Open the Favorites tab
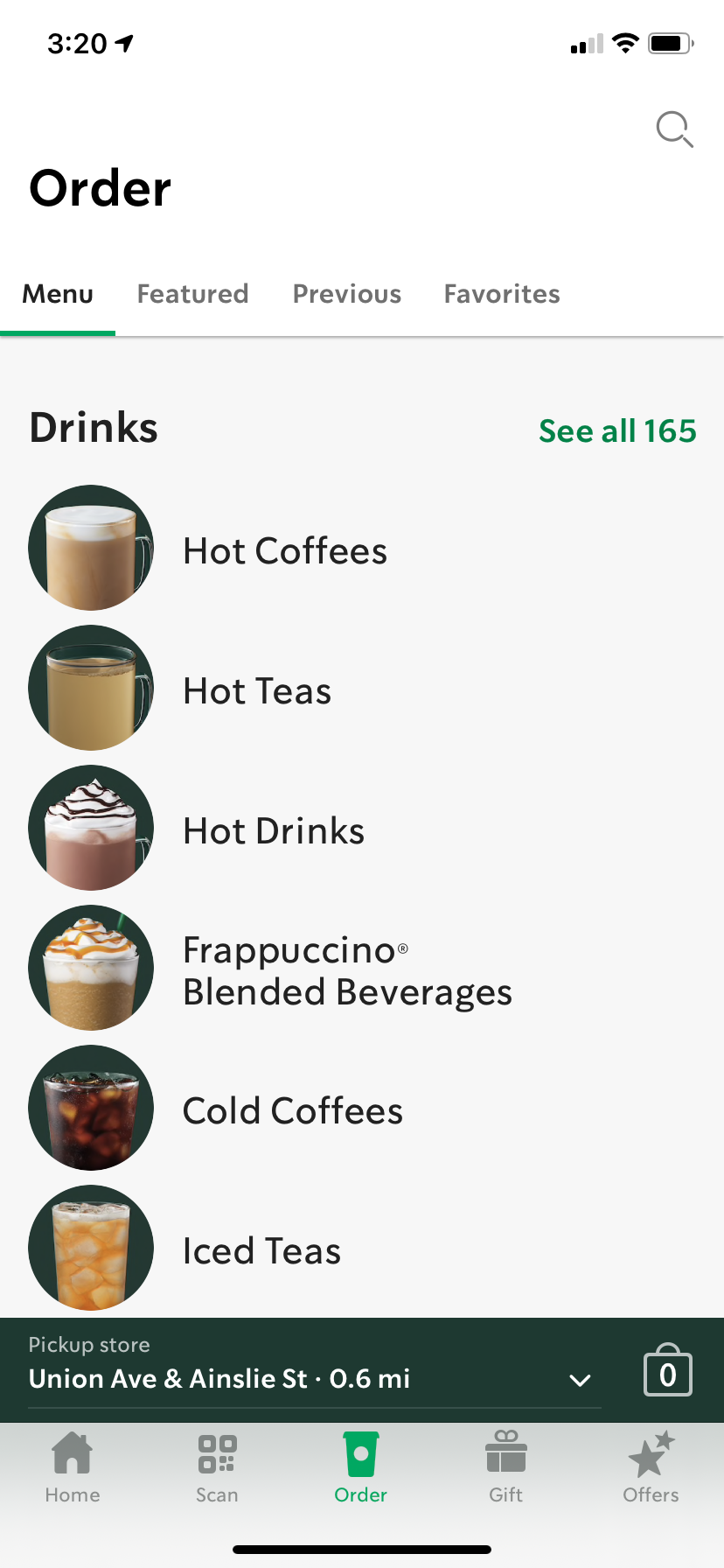The width and height of the screenshot is (724, 1568). 502,294
